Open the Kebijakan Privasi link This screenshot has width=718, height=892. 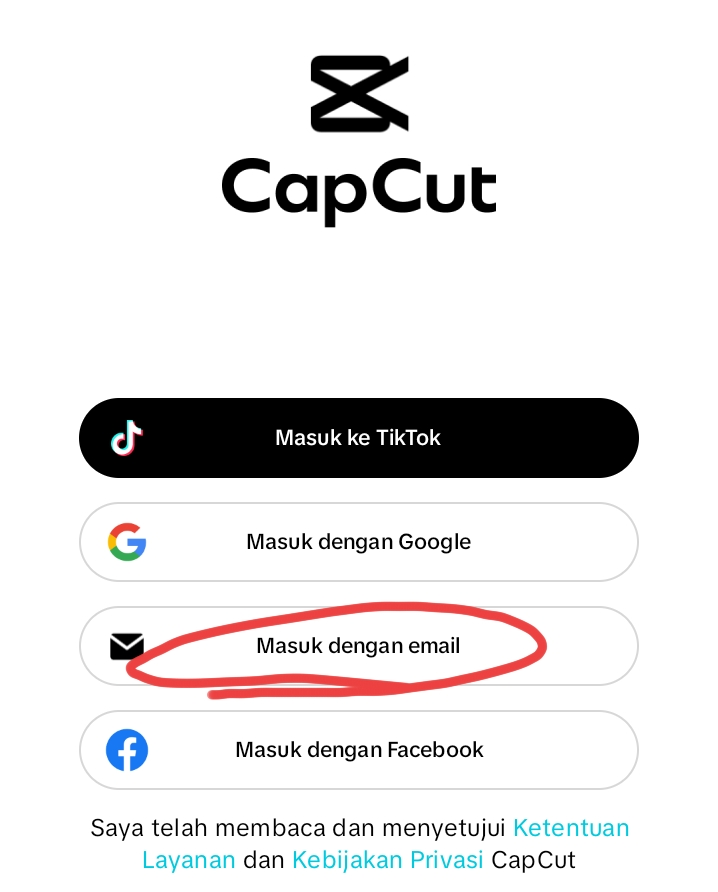coord(388,860)
